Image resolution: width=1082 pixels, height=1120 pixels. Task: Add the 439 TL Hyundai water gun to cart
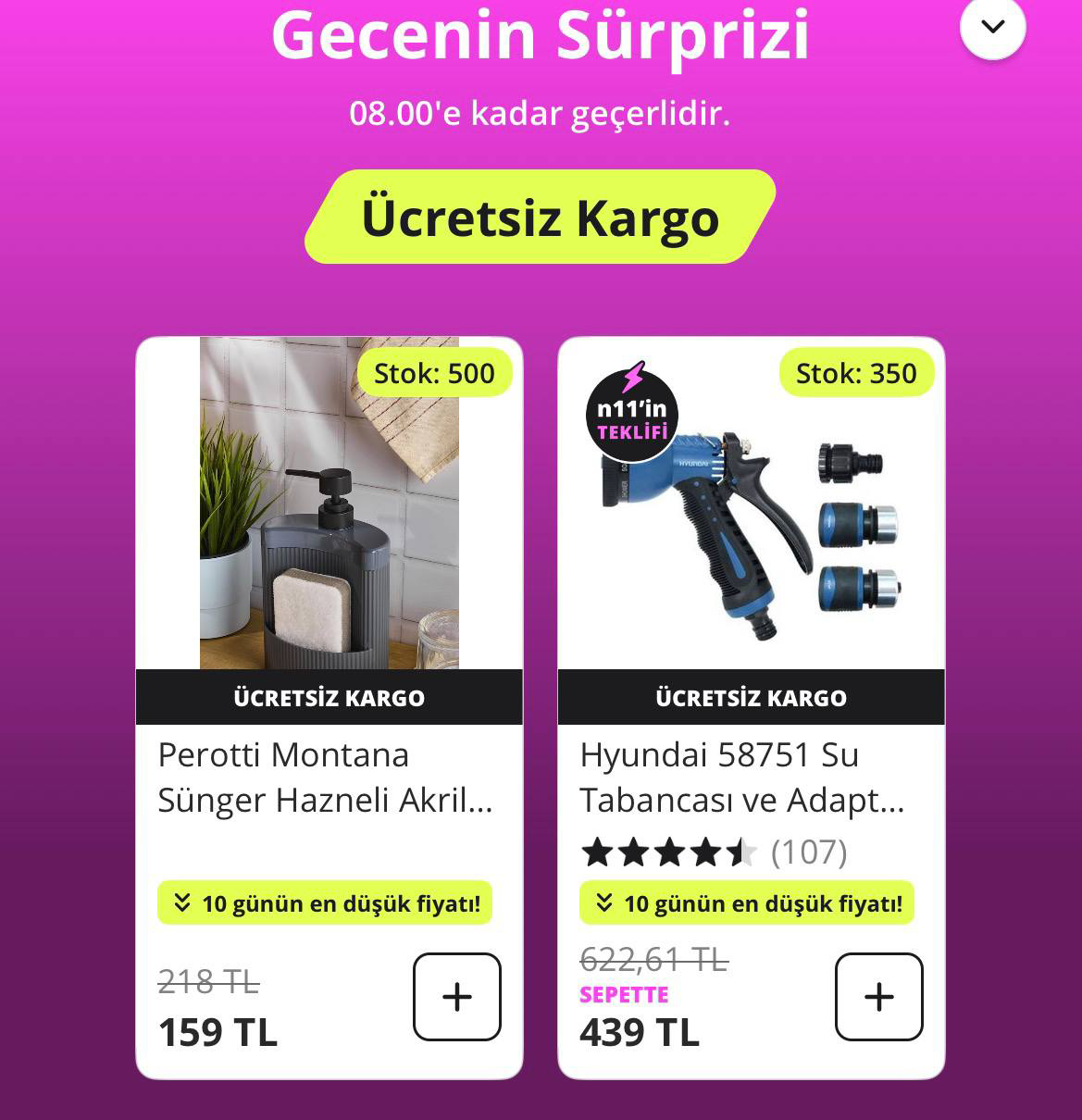click(878, 997)
